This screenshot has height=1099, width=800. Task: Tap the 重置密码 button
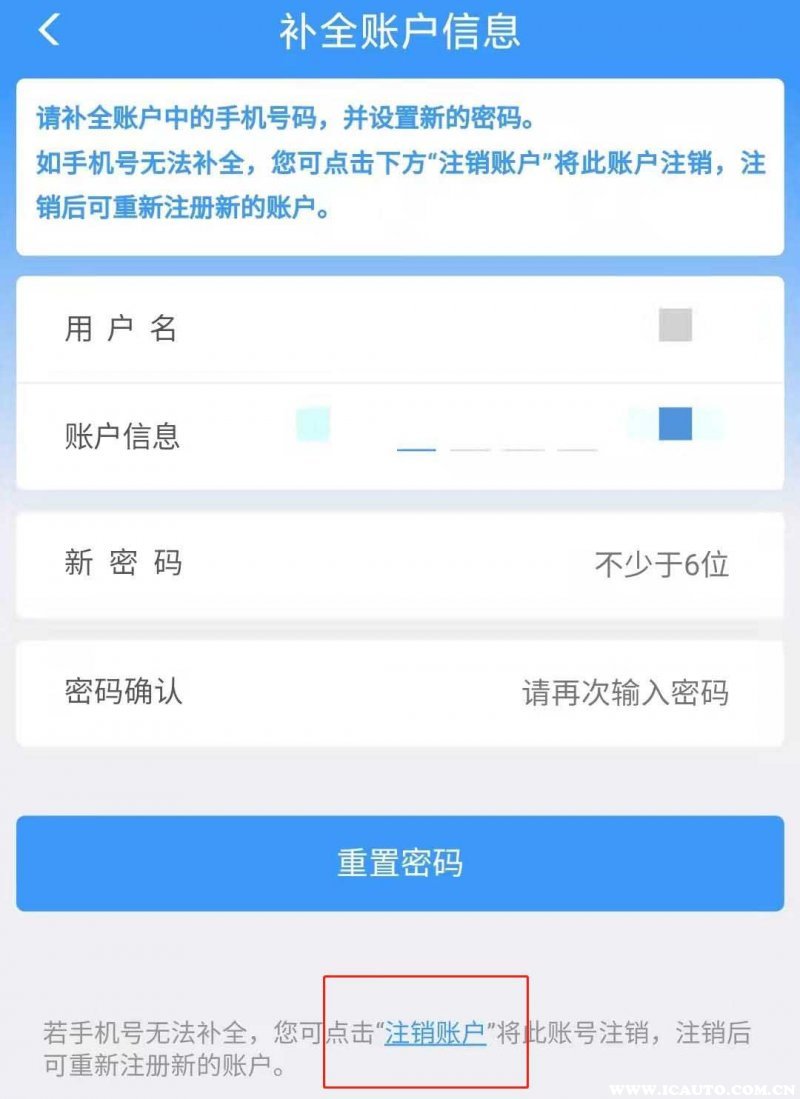pyautogui.click(x=400, y=863)
